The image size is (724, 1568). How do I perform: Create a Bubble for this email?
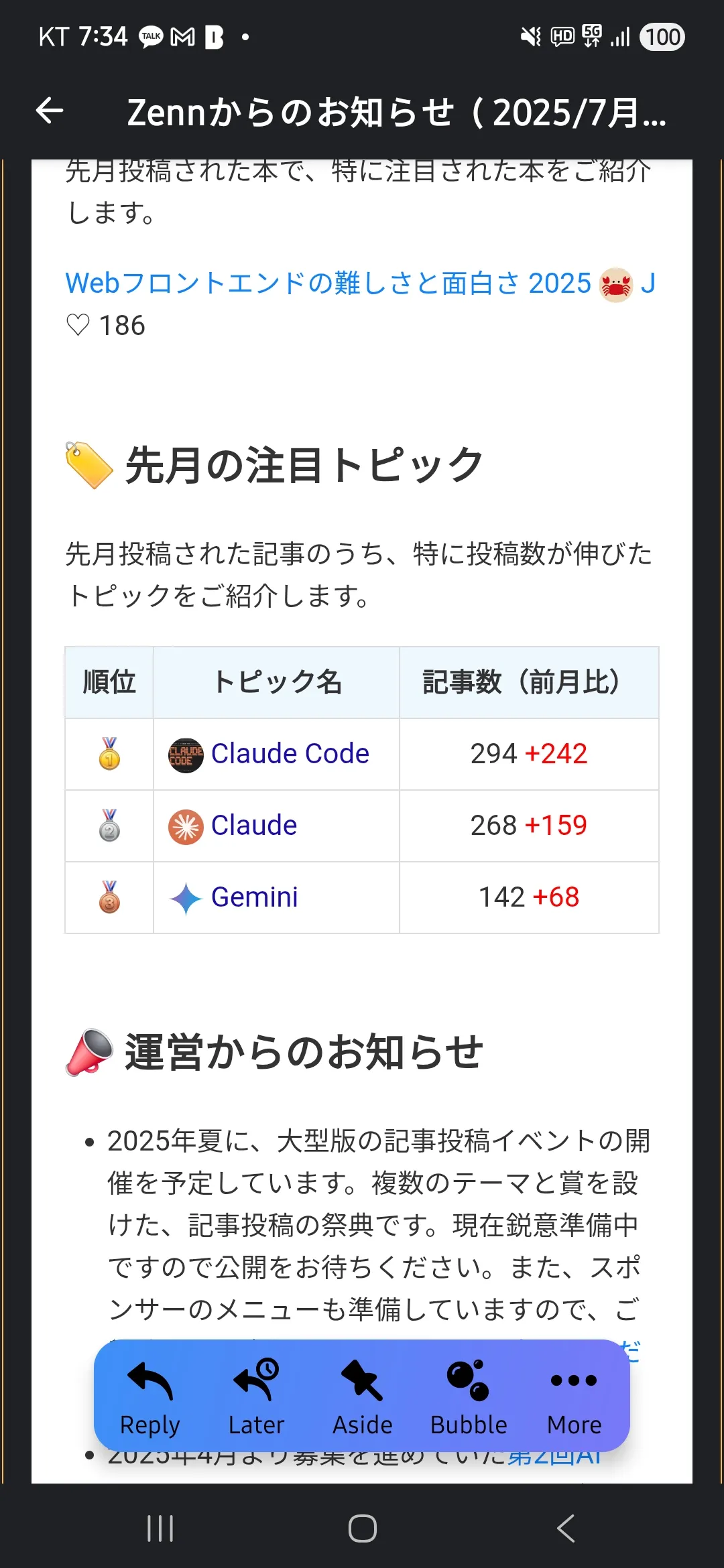468,1396
